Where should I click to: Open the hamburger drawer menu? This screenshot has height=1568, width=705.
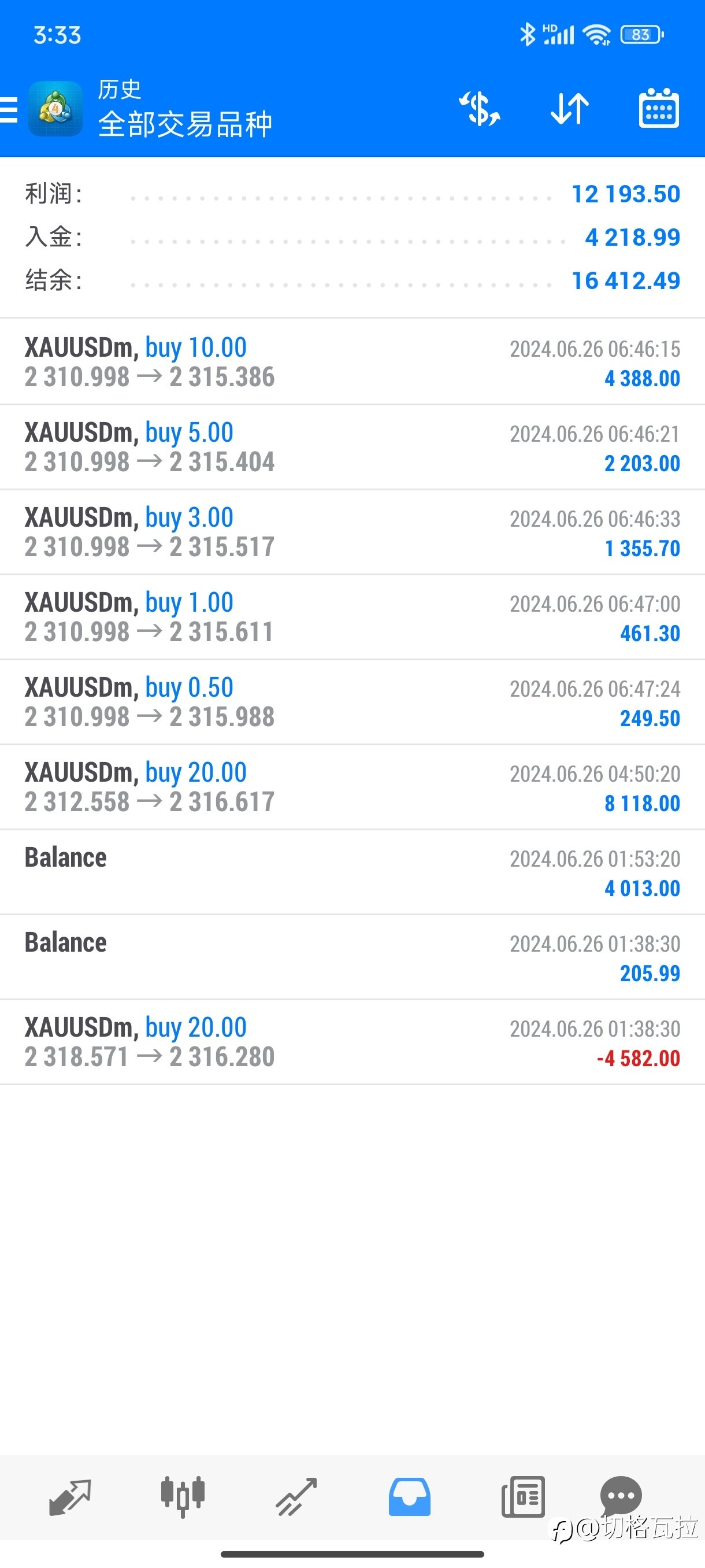(x=9, y=110)
